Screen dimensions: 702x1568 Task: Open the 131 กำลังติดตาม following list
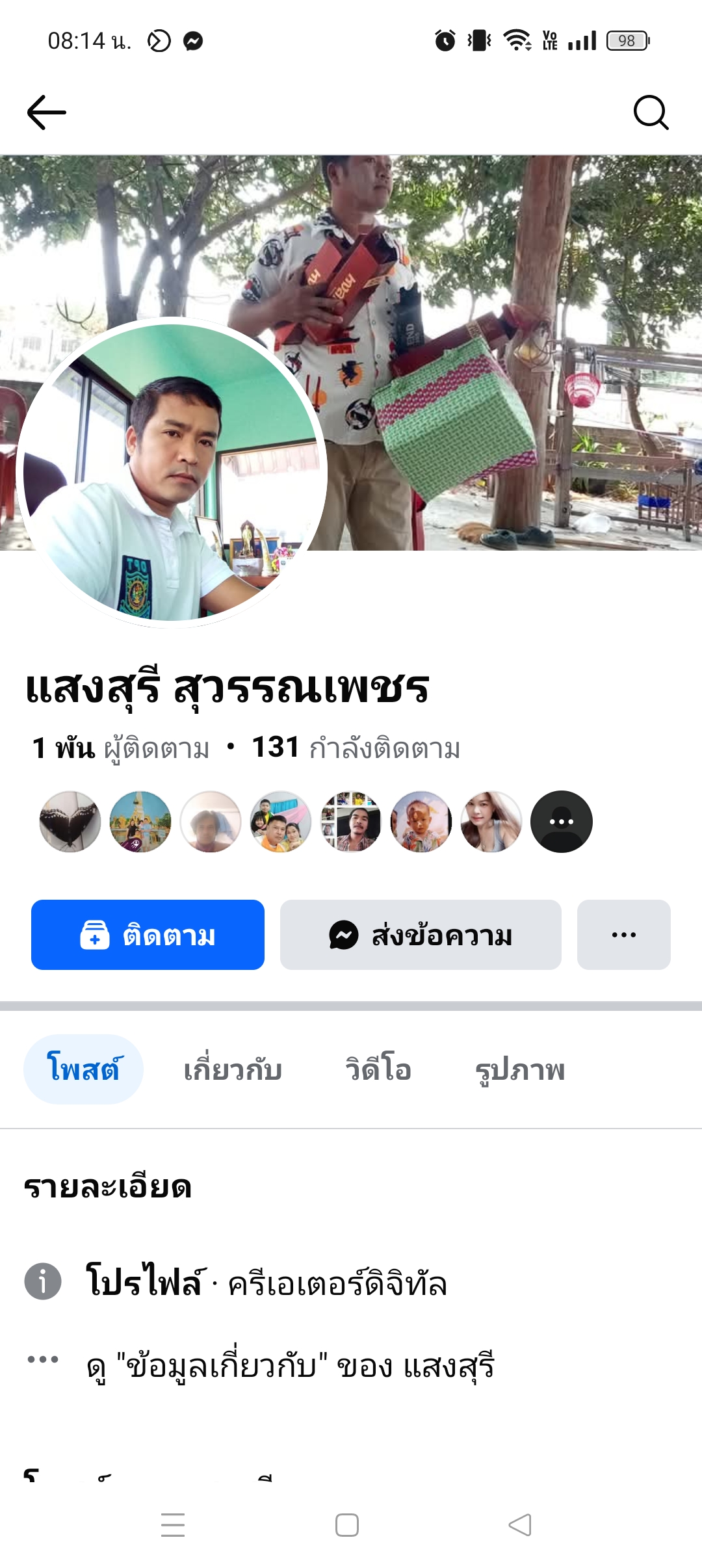pyautogui.click(x=356, y=748)
